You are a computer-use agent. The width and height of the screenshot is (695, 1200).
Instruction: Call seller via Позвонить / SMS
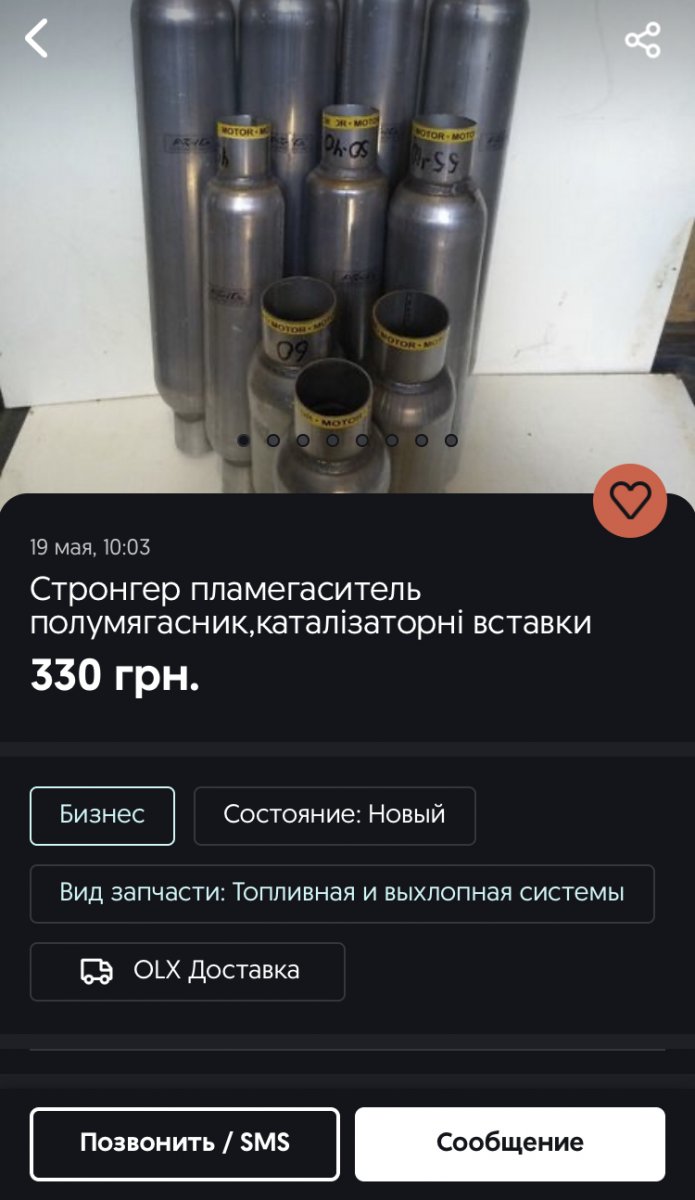pyautogui.click(x=185, y=1143)
